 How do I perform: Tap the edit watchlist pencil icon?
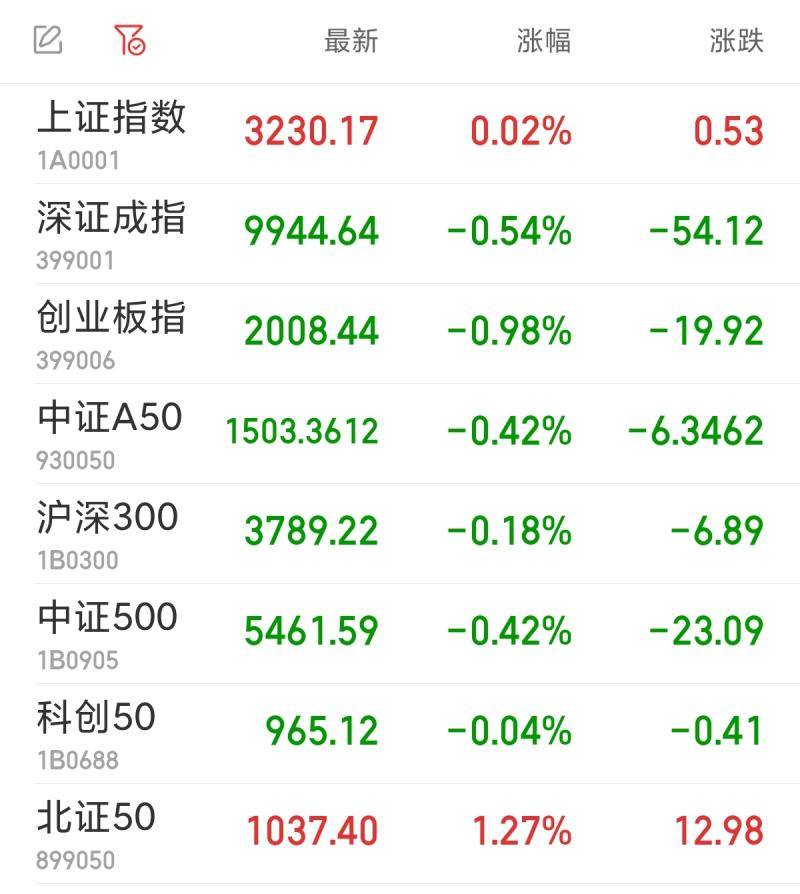tap(48, 40)
